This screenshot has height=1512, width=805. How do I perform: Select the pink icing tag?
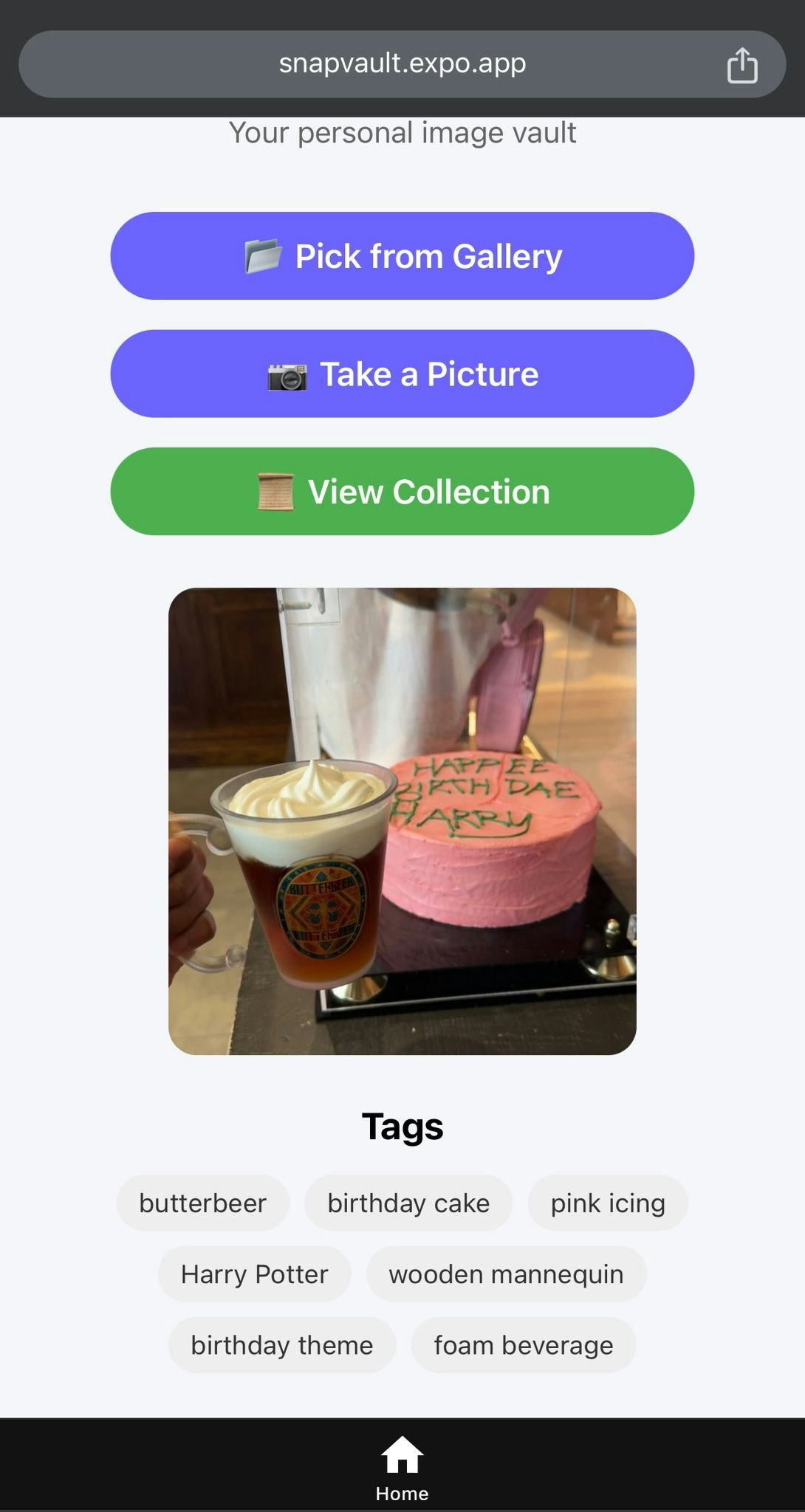point(607,1203)
